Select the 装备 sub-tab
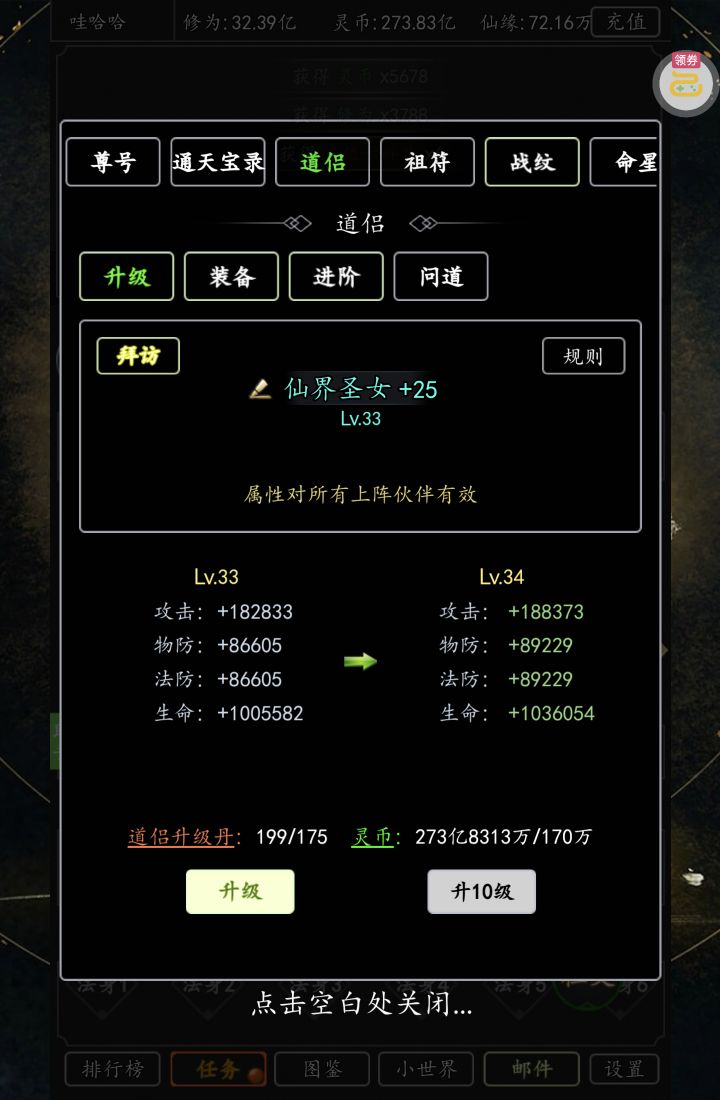Screen dimensions: 720x1100 [231, 277]
